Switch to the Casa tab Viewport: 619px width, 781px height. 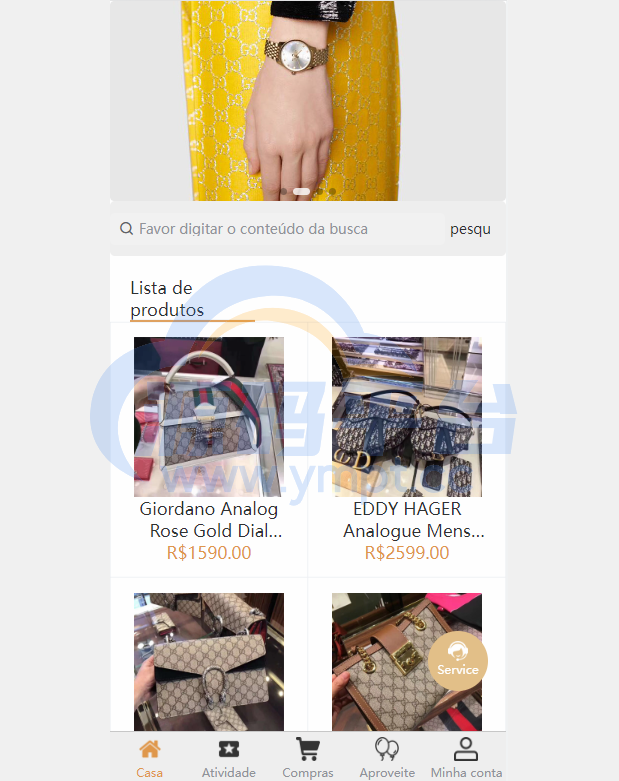click(x=150, y=757)
